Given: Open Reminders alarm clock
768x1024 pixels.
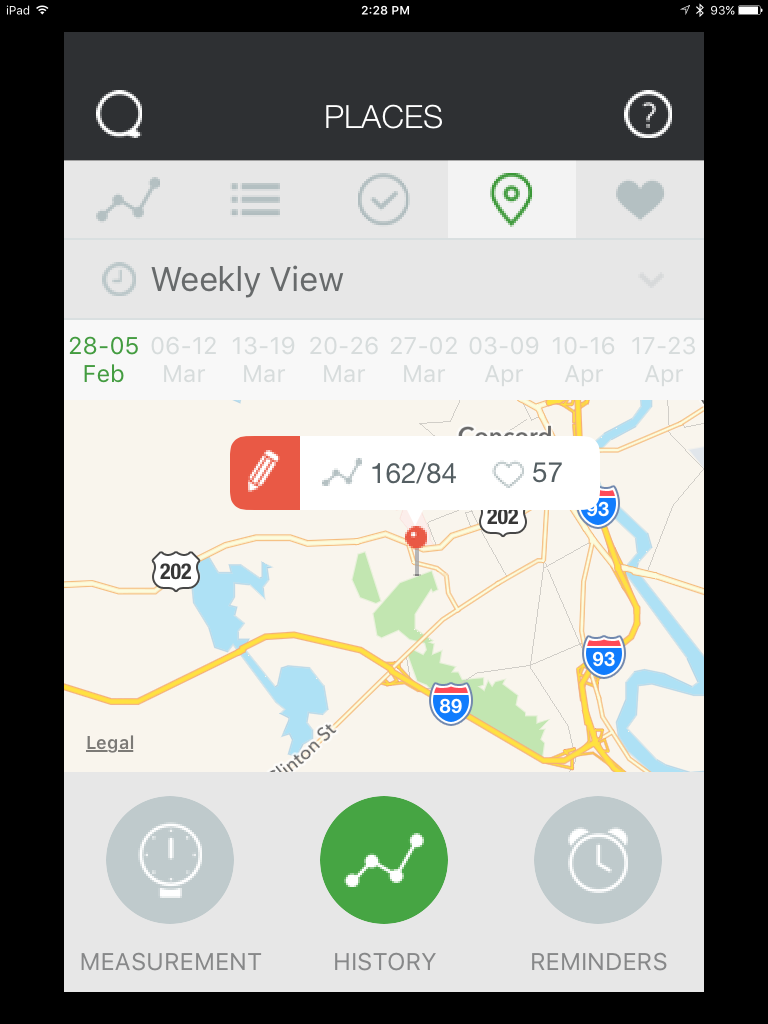Looking at the screenshot, I should click(598, 860).
